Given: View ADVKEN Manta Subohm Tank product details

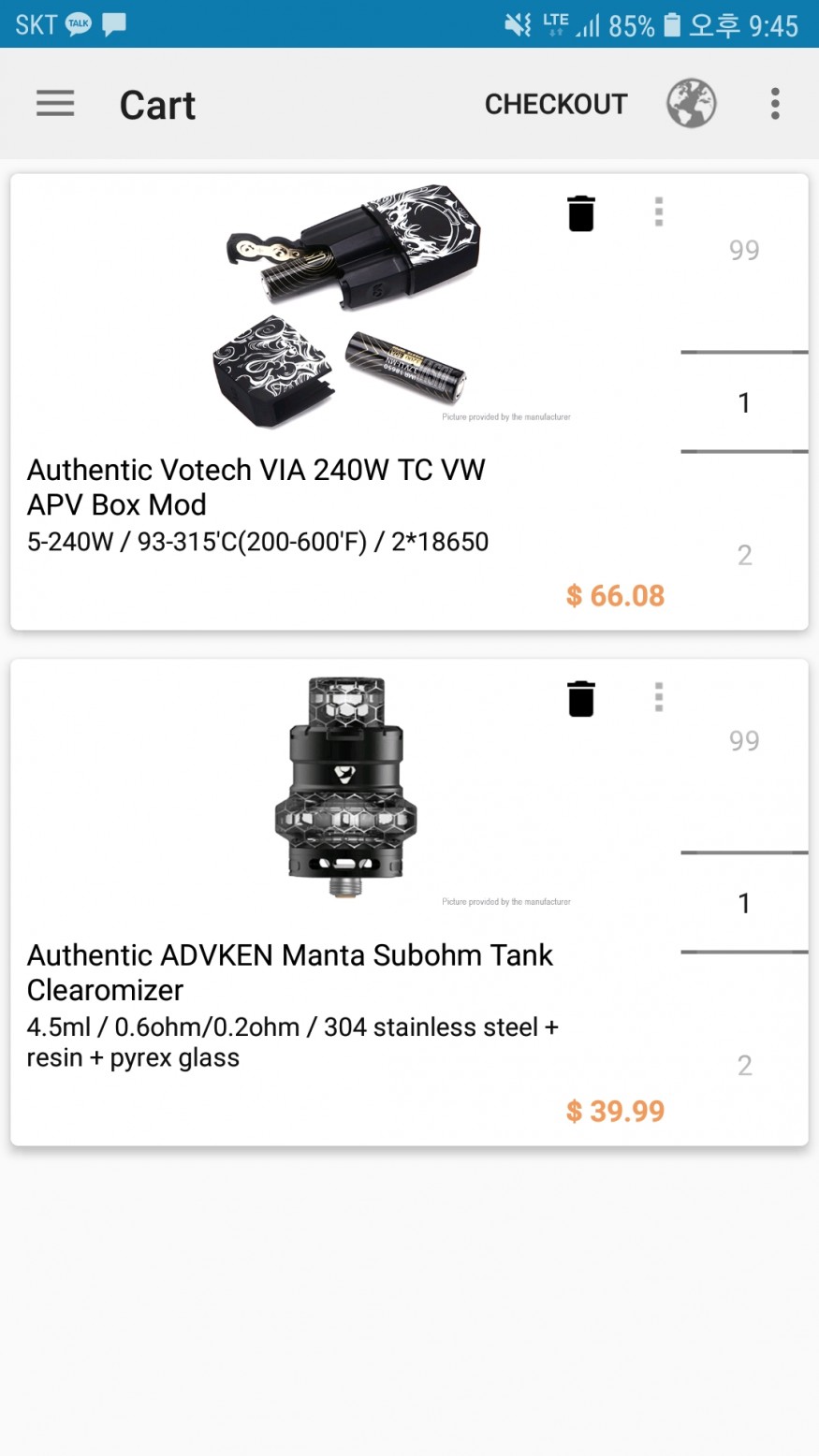Looking at the screenshot, I should [290, 971].
